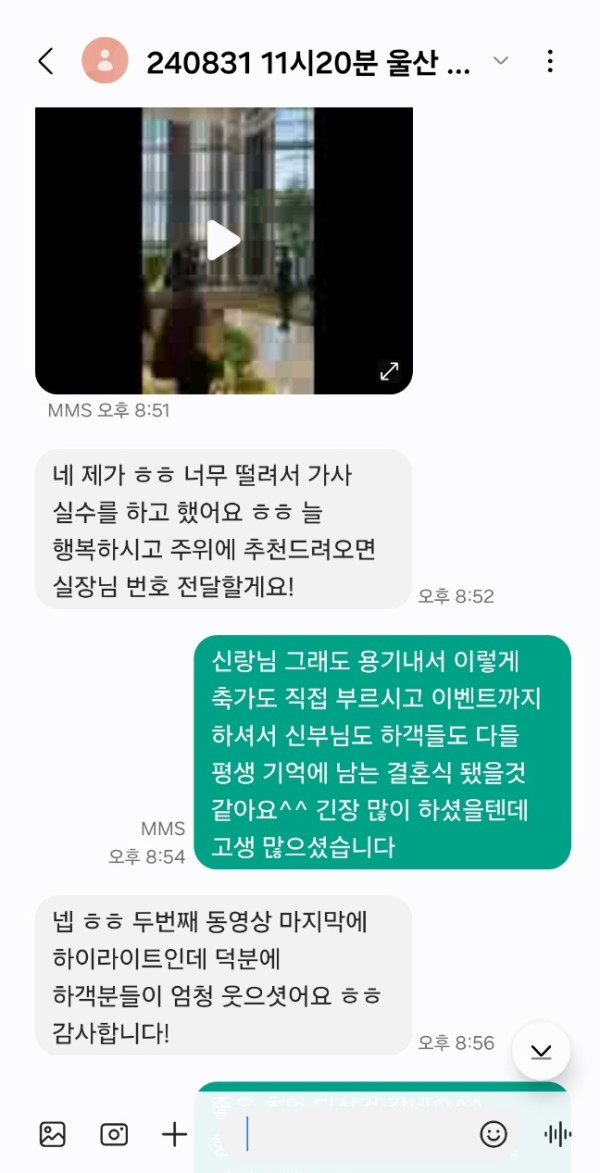The image size is (600, 1173).
Task: Expand the video to full screen
Action: pyautogui.click(x=389, y=371)
